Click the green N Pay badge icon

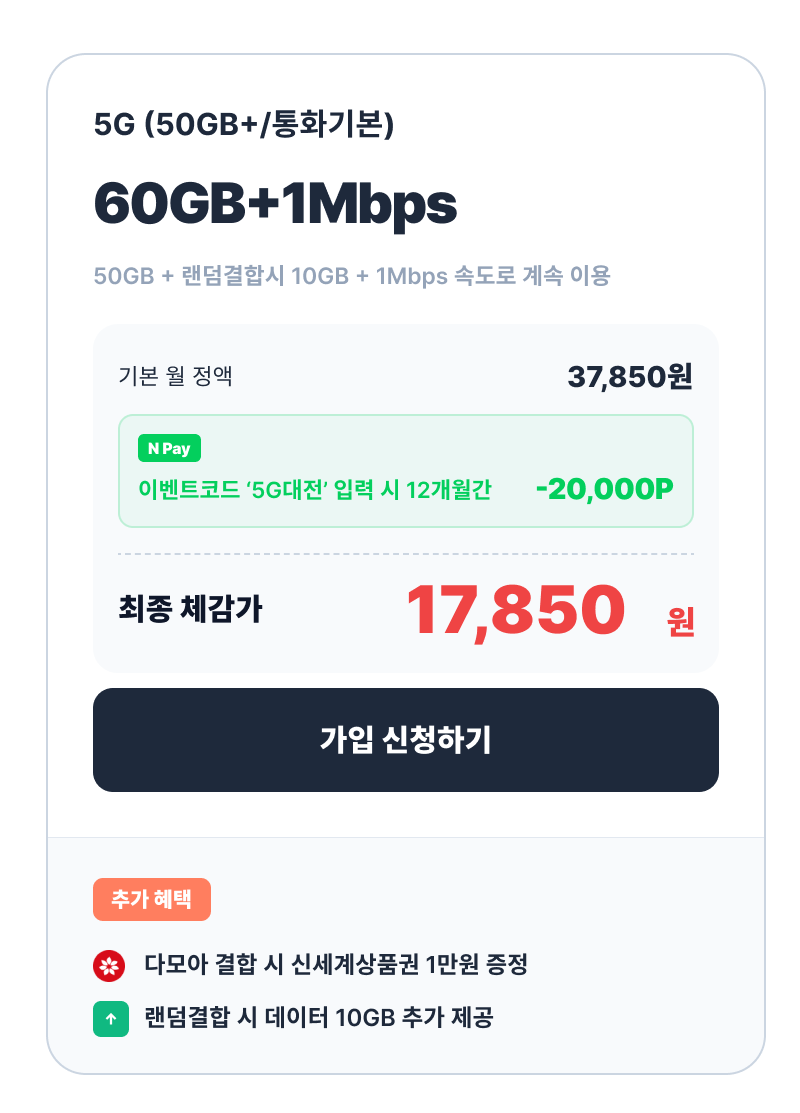[x=169, y=448]
